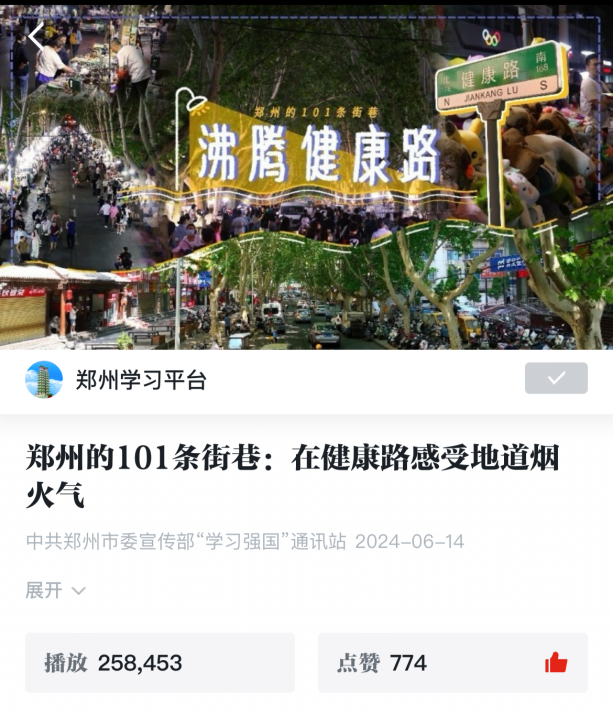
Task: Go back using the top-left arrow
Action: pos(37,37)
